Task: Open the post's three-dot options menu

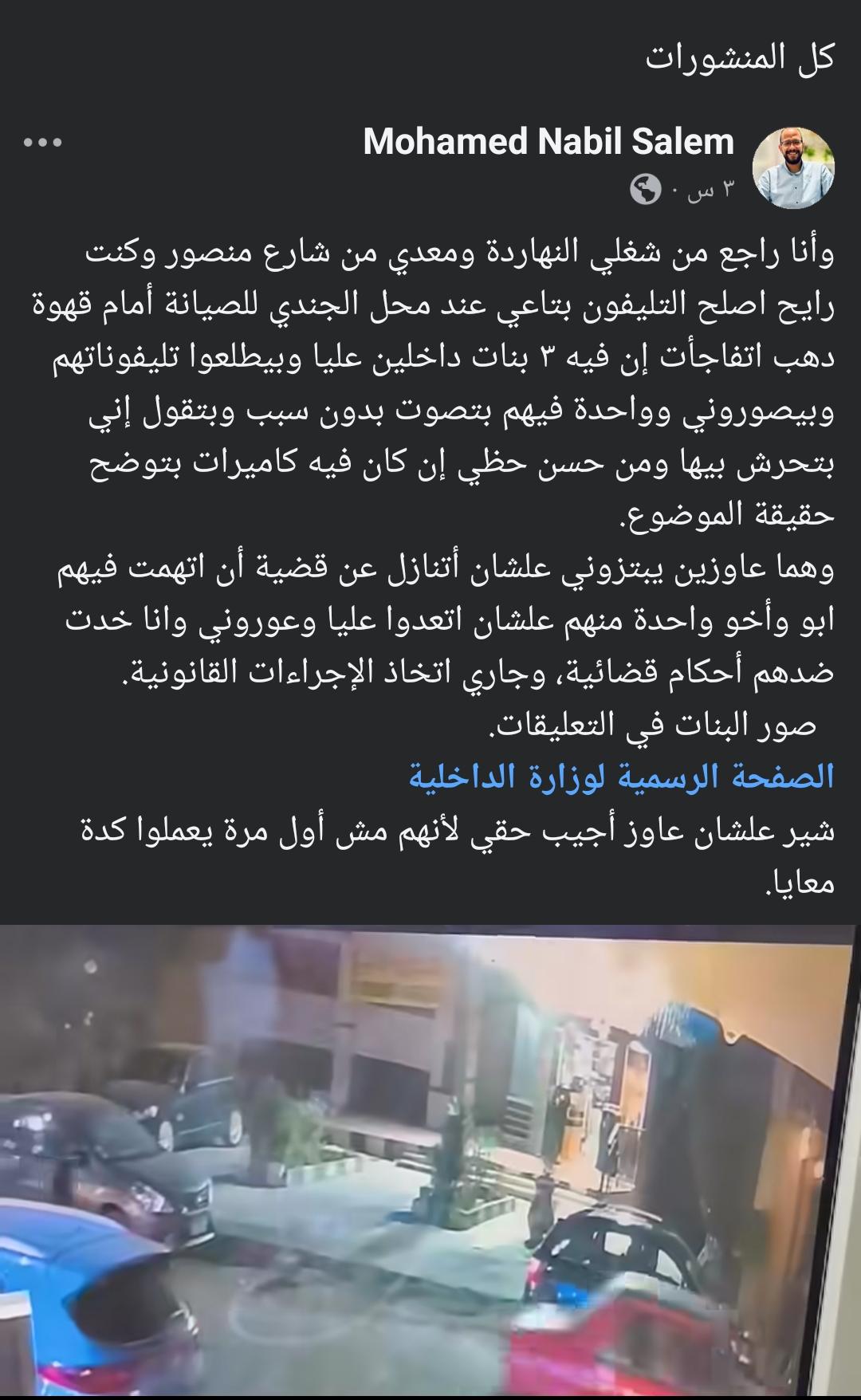Action: point(43,143)
